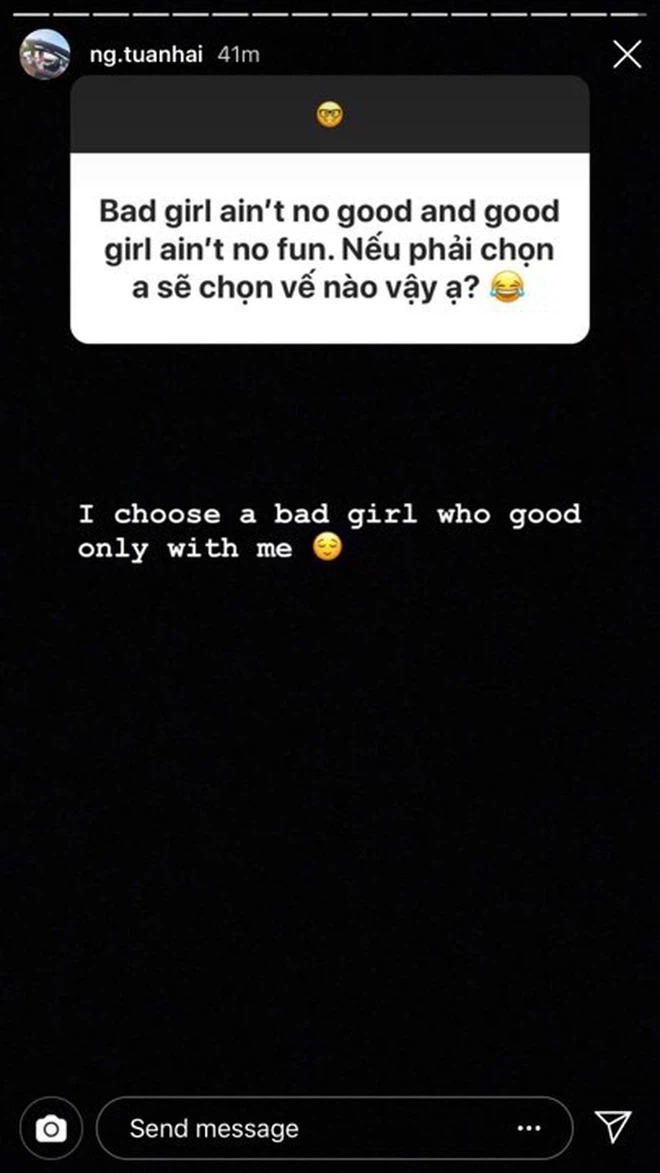Open the camera icon
The image size is (660, 1173).
pos(50,1129)
